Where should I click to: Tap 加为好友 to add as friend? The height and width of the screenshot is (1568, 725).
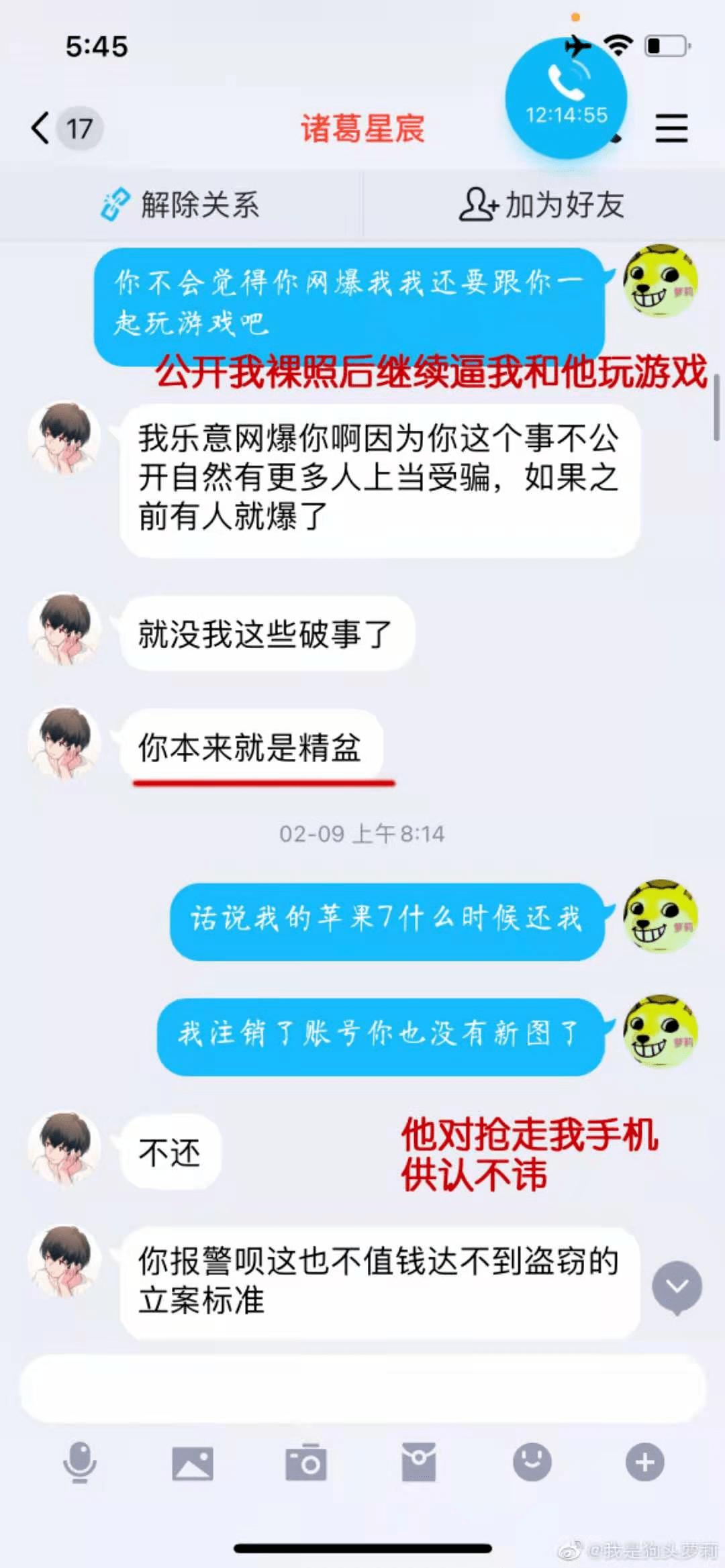point(542,205)
